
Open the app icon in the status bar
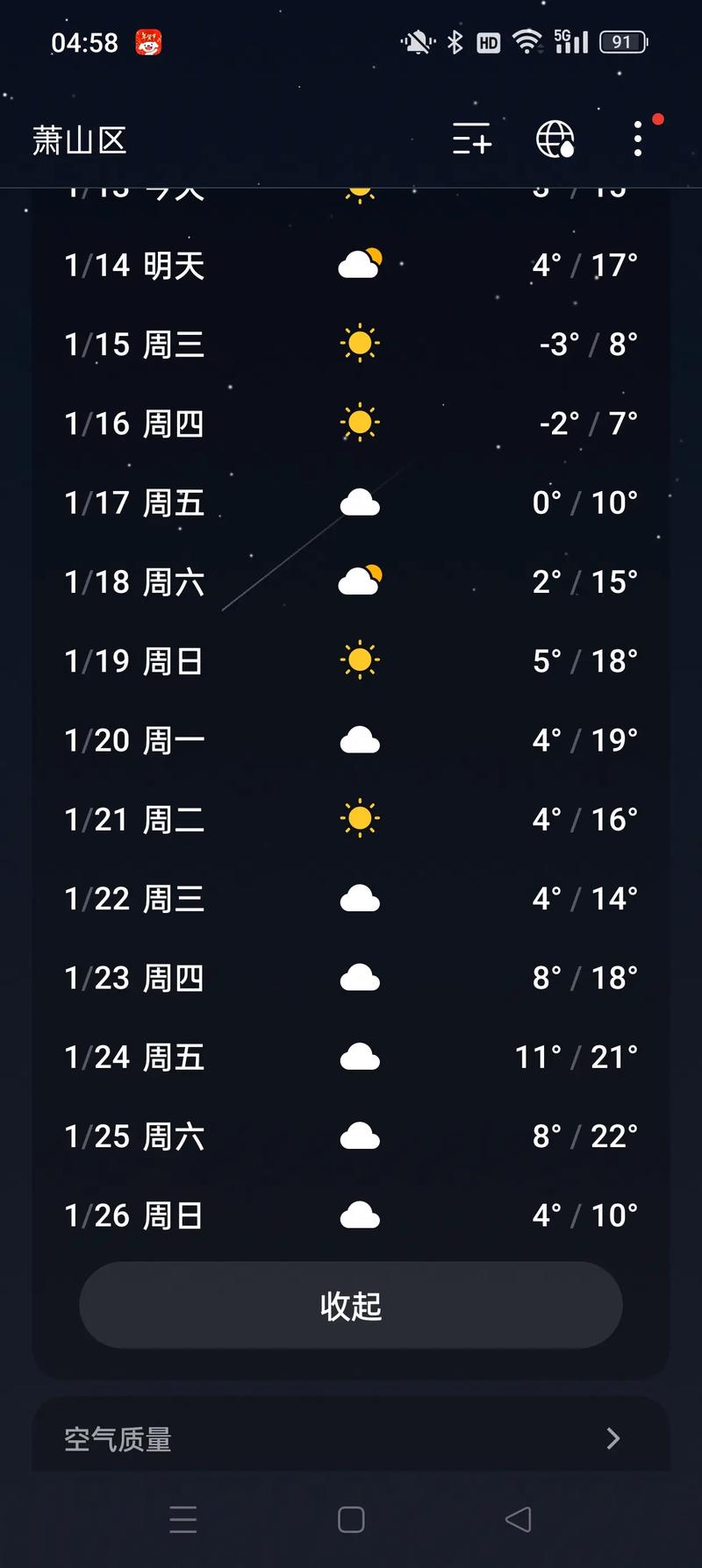coord(147,40)
